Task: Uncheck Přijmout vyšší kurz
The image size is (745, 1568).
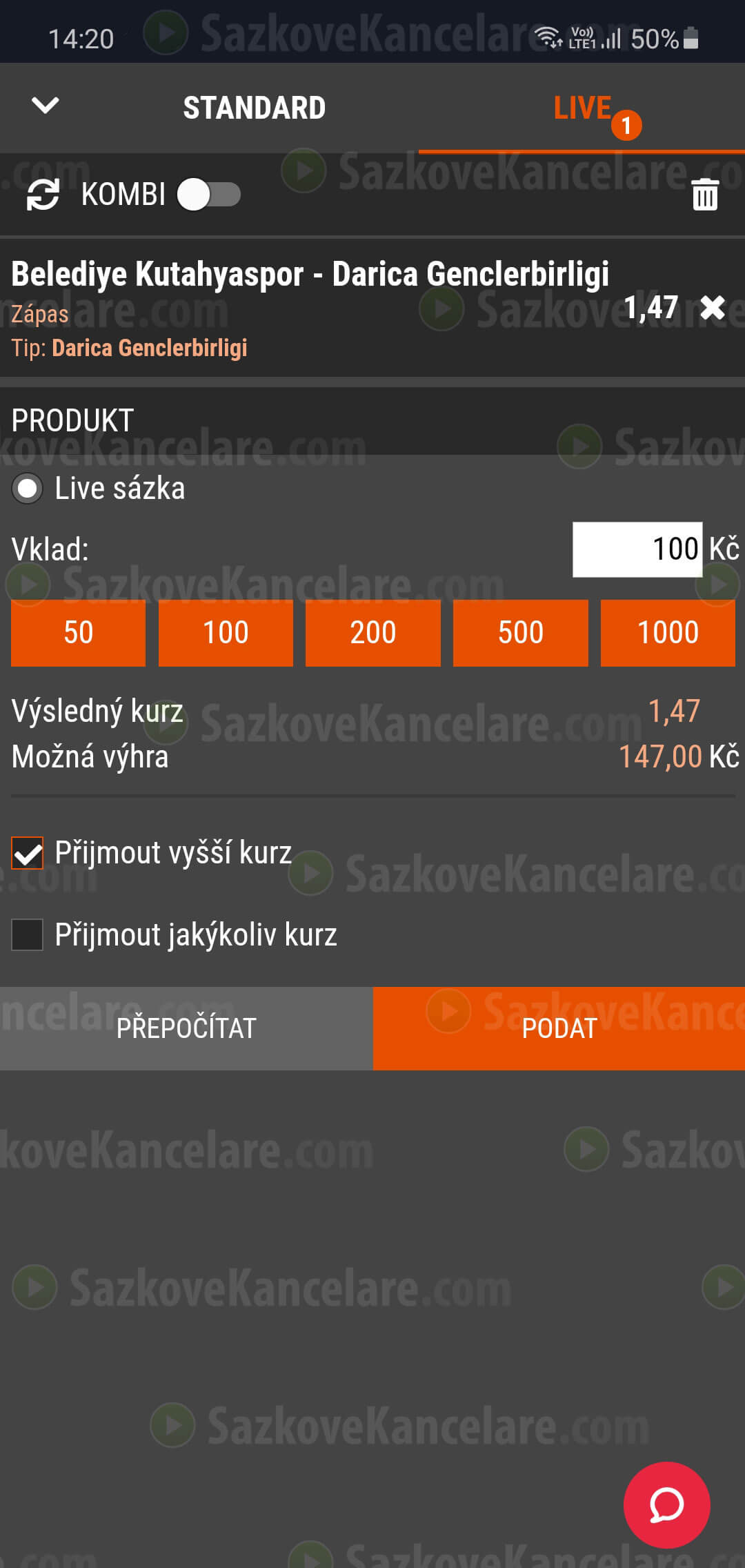Action: (28, 853)
